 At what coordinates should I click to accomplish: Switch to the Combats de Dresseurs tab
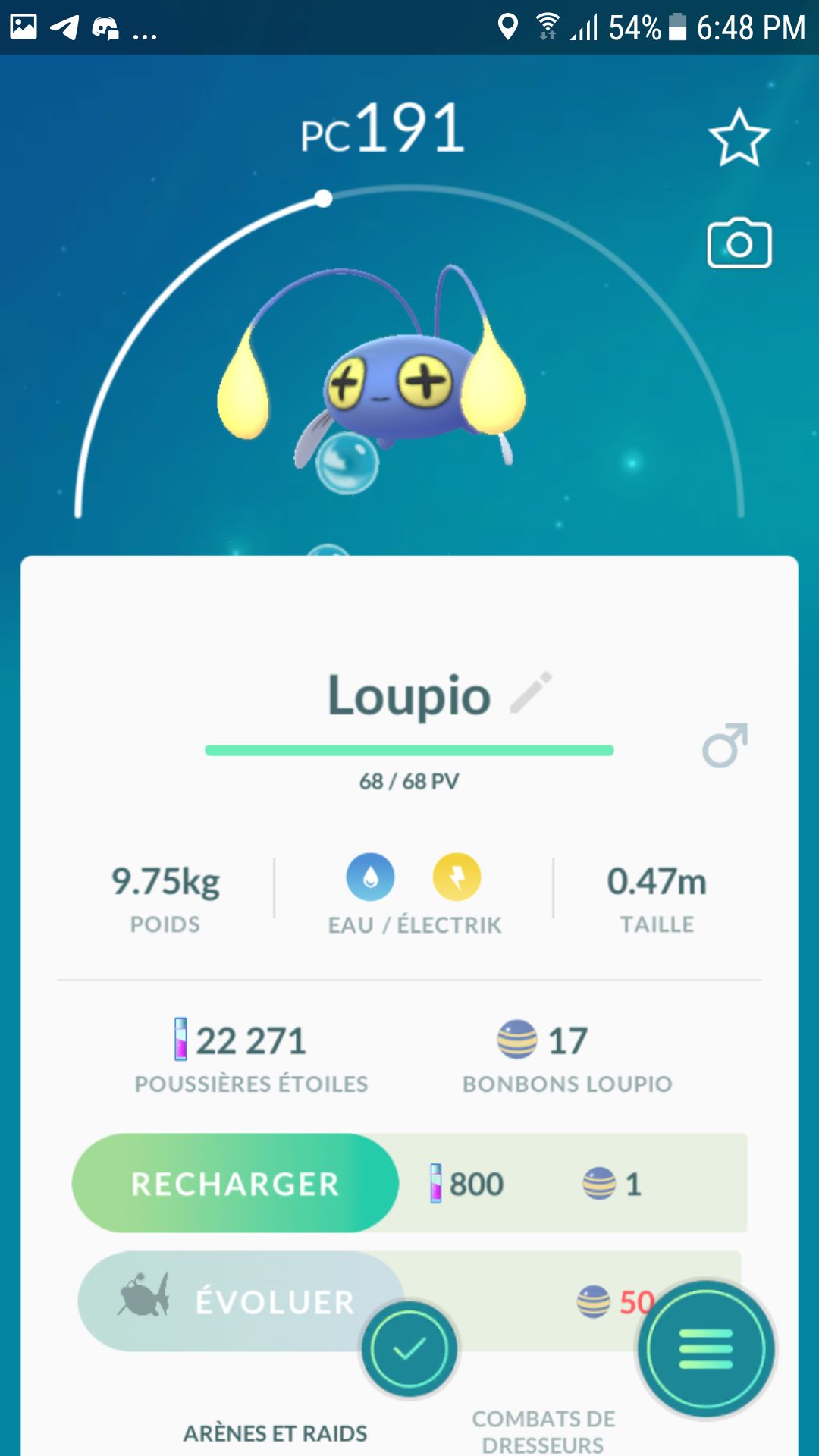pos(543,1431)
